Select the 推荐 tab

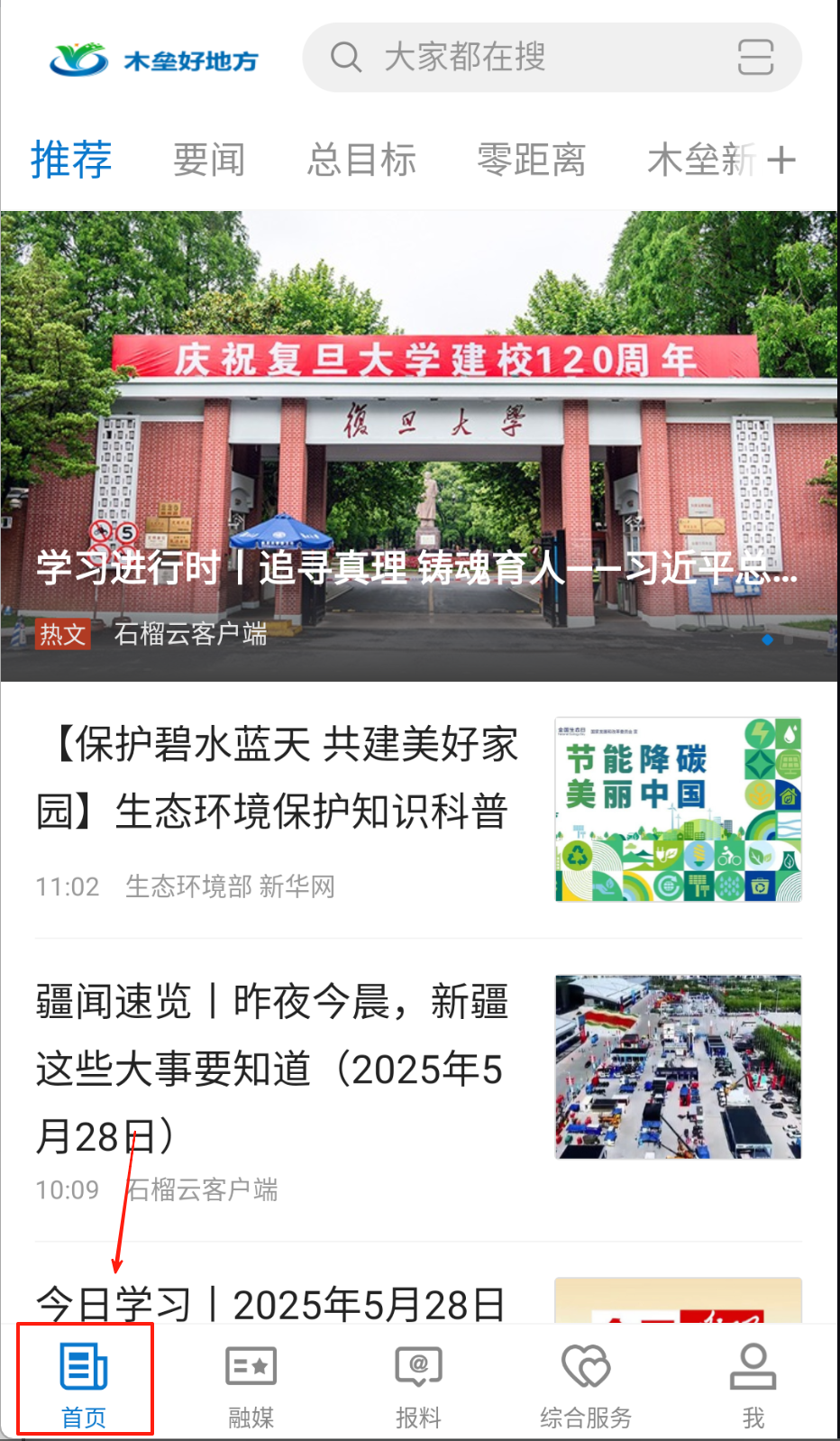71,161
